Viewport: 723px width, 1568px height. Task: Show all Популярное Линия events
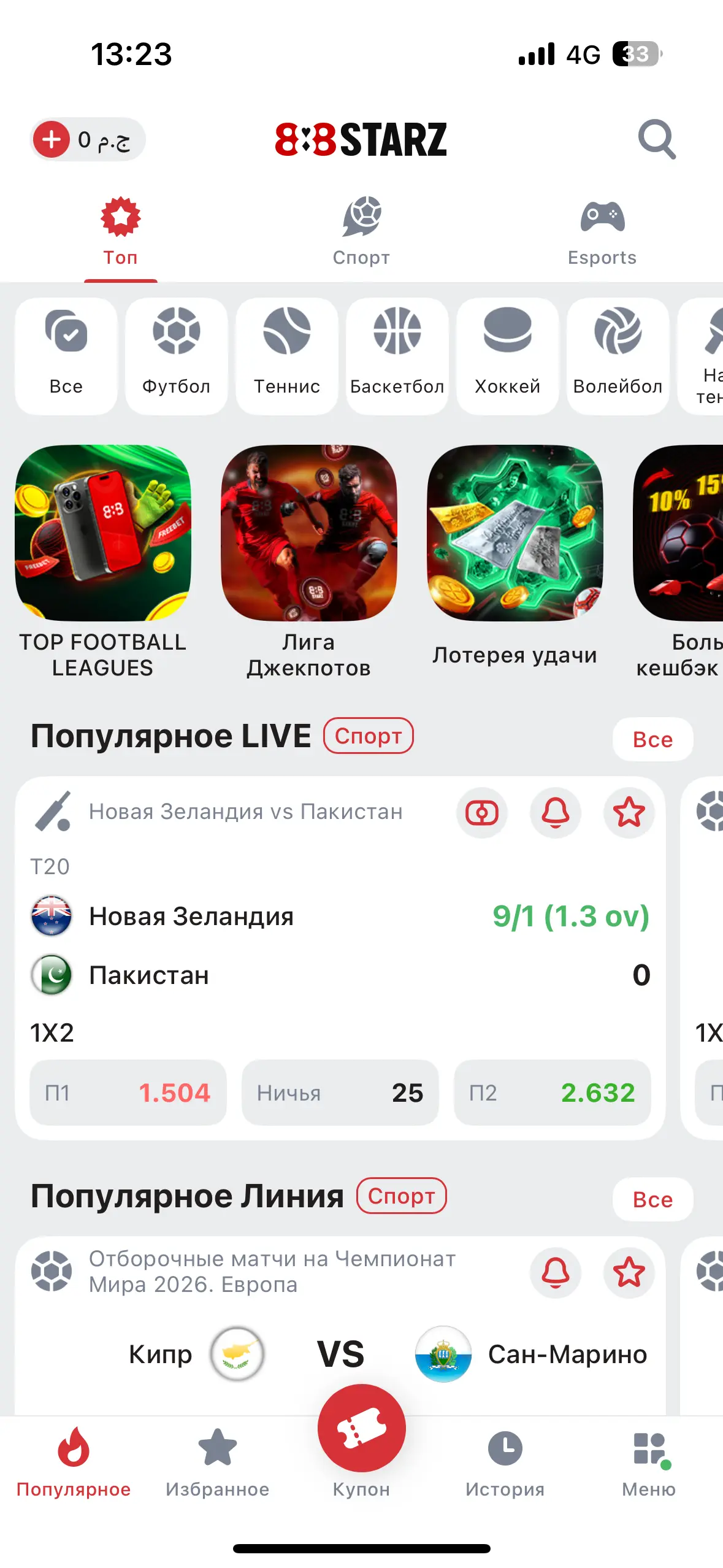click(x=652, y=1199)
